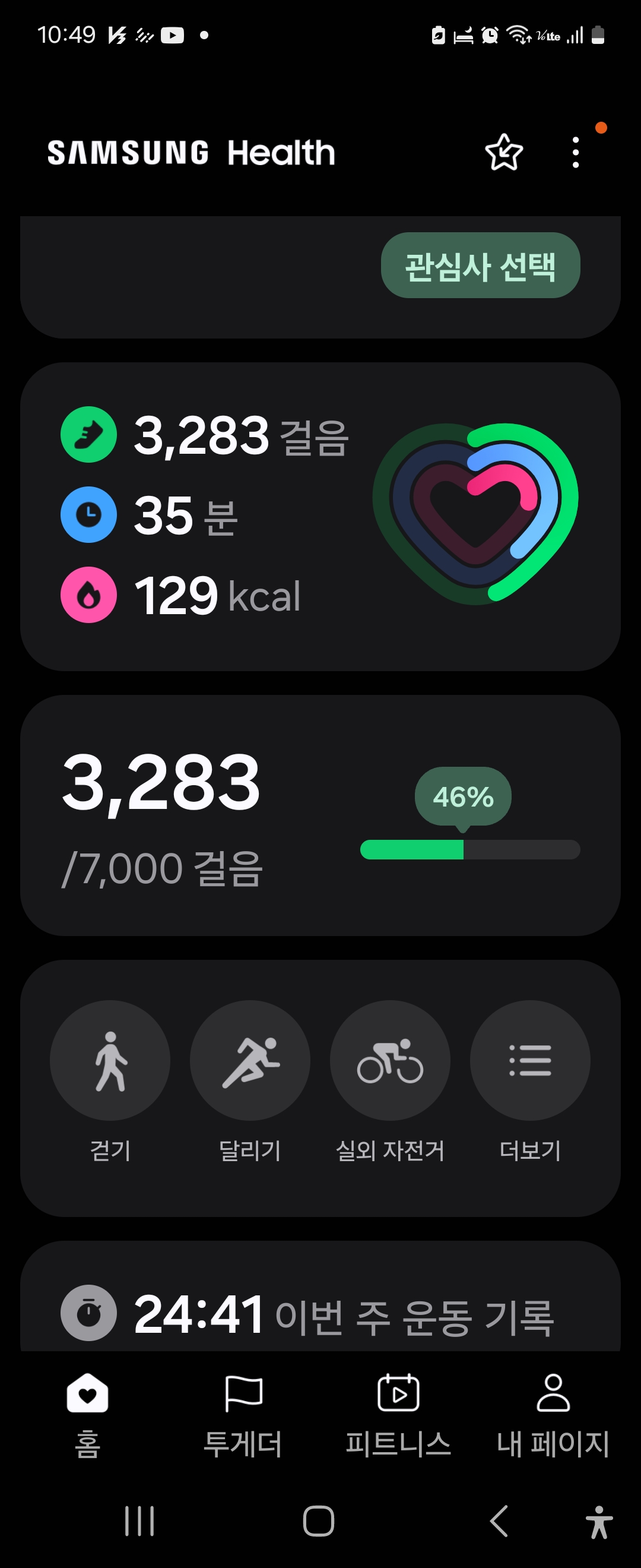Start a 달리기 running workout

(250, 1060)
